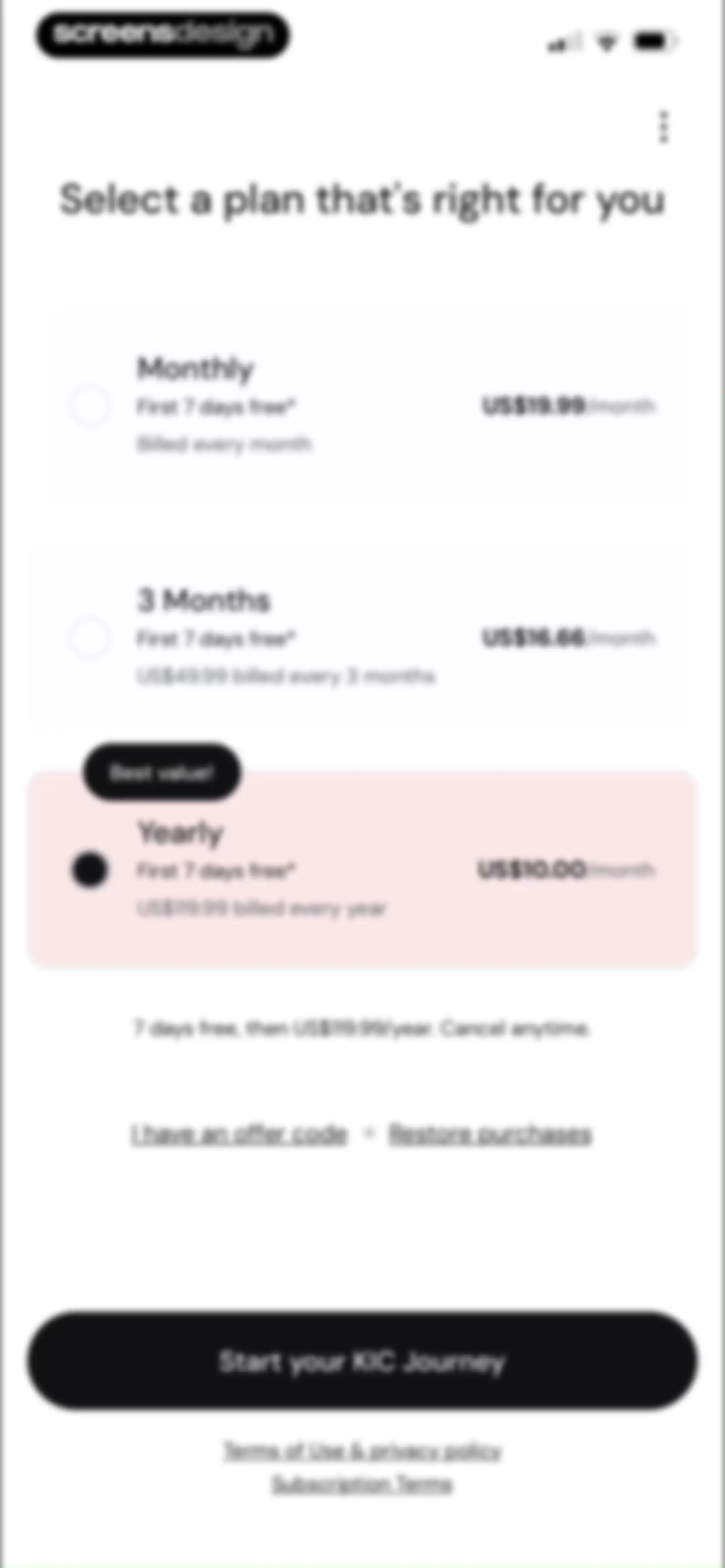
Task: View the Subscription Terms
Action: 362,1484
